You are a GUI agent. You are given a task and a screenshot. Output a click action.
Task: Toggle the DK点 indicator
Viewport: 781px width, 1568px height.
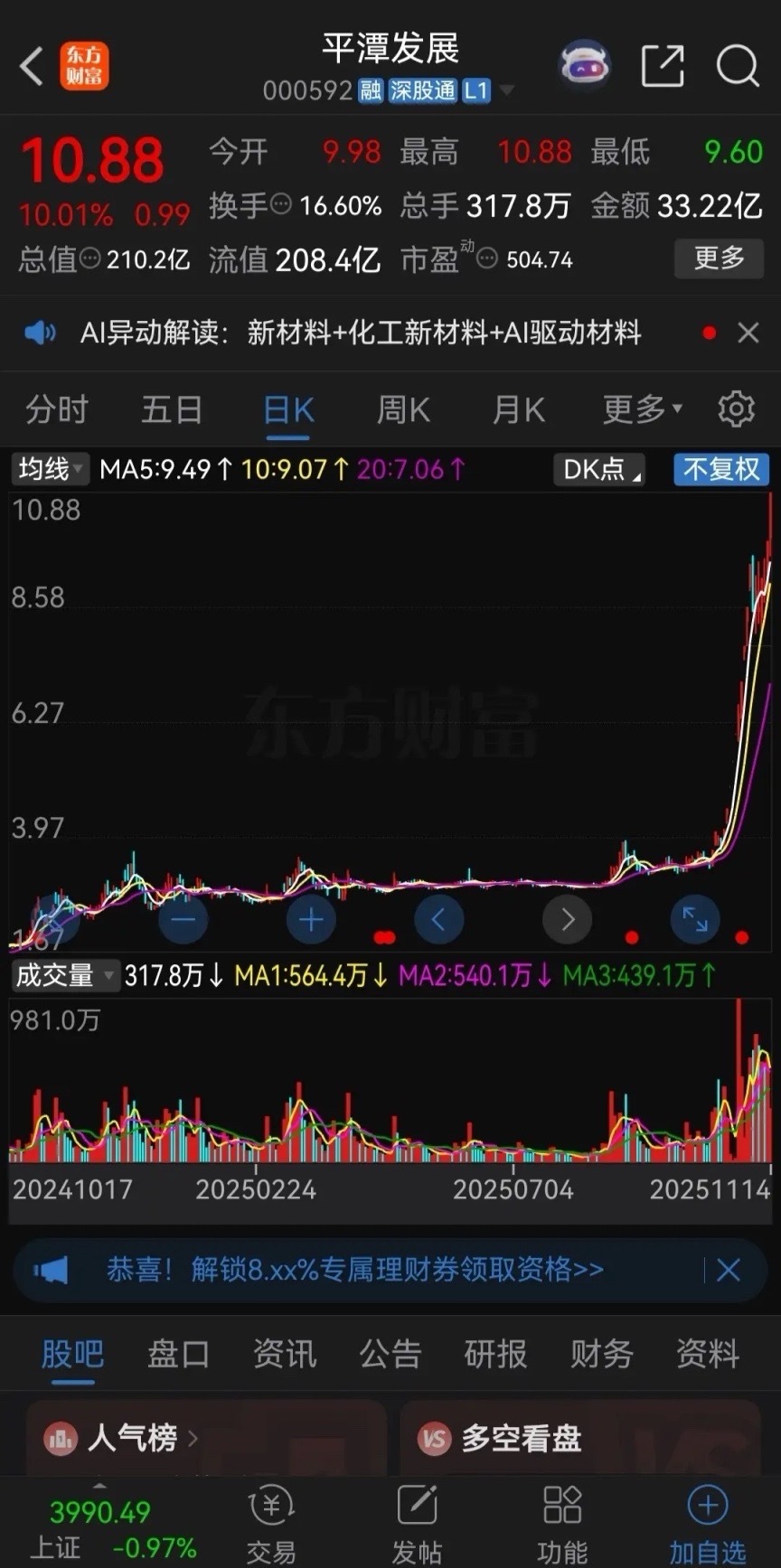click(x=598, y=470)
